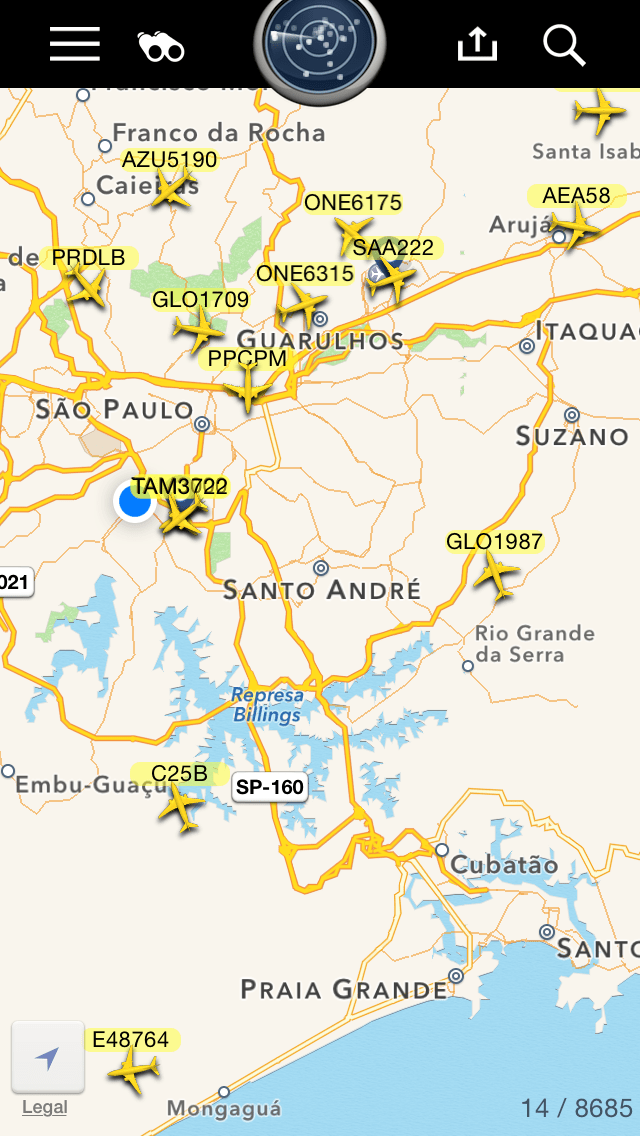Open the hamburger menu
Screen dimensions: 640x1136
pyautogui.click(x=74, y=44)
